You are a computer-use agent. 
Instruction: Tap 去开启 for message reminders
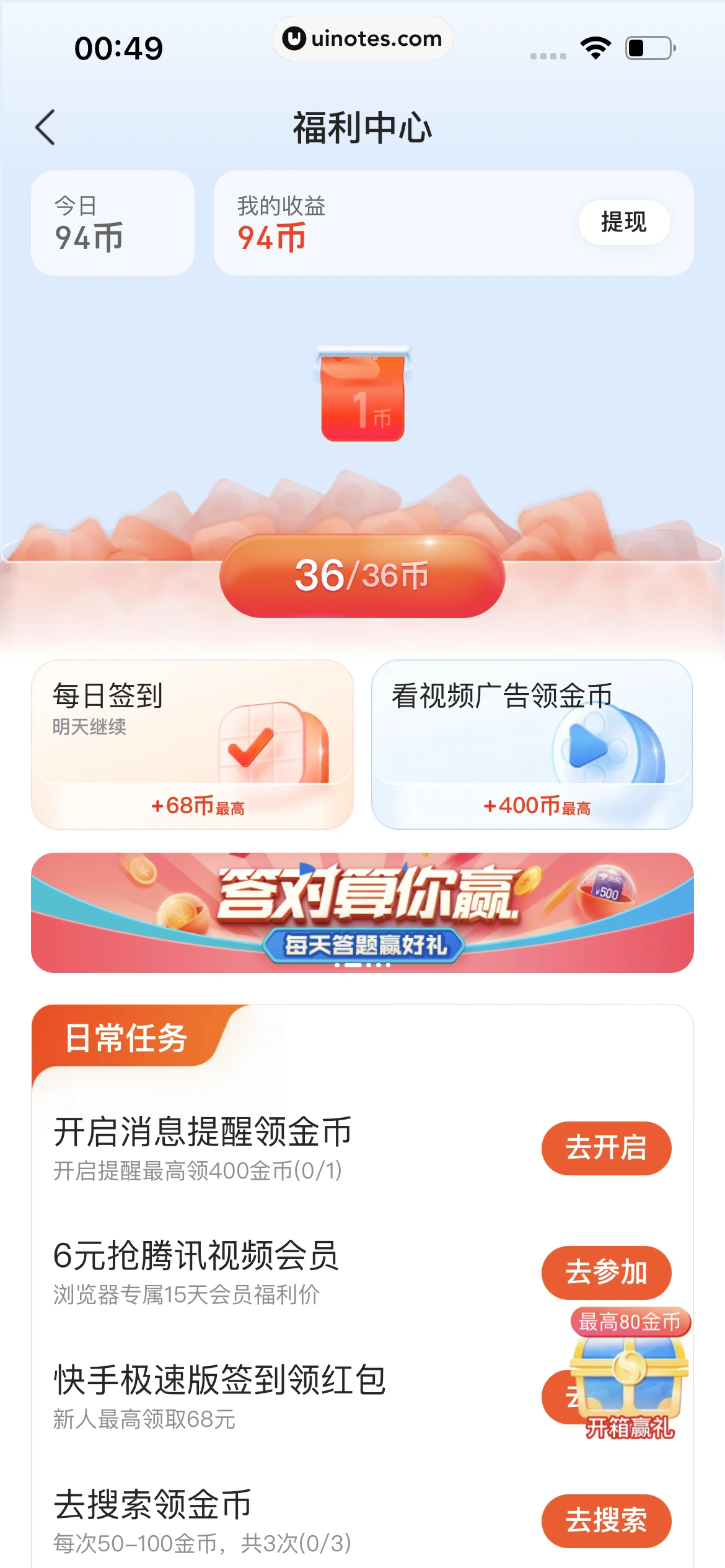606,1148
